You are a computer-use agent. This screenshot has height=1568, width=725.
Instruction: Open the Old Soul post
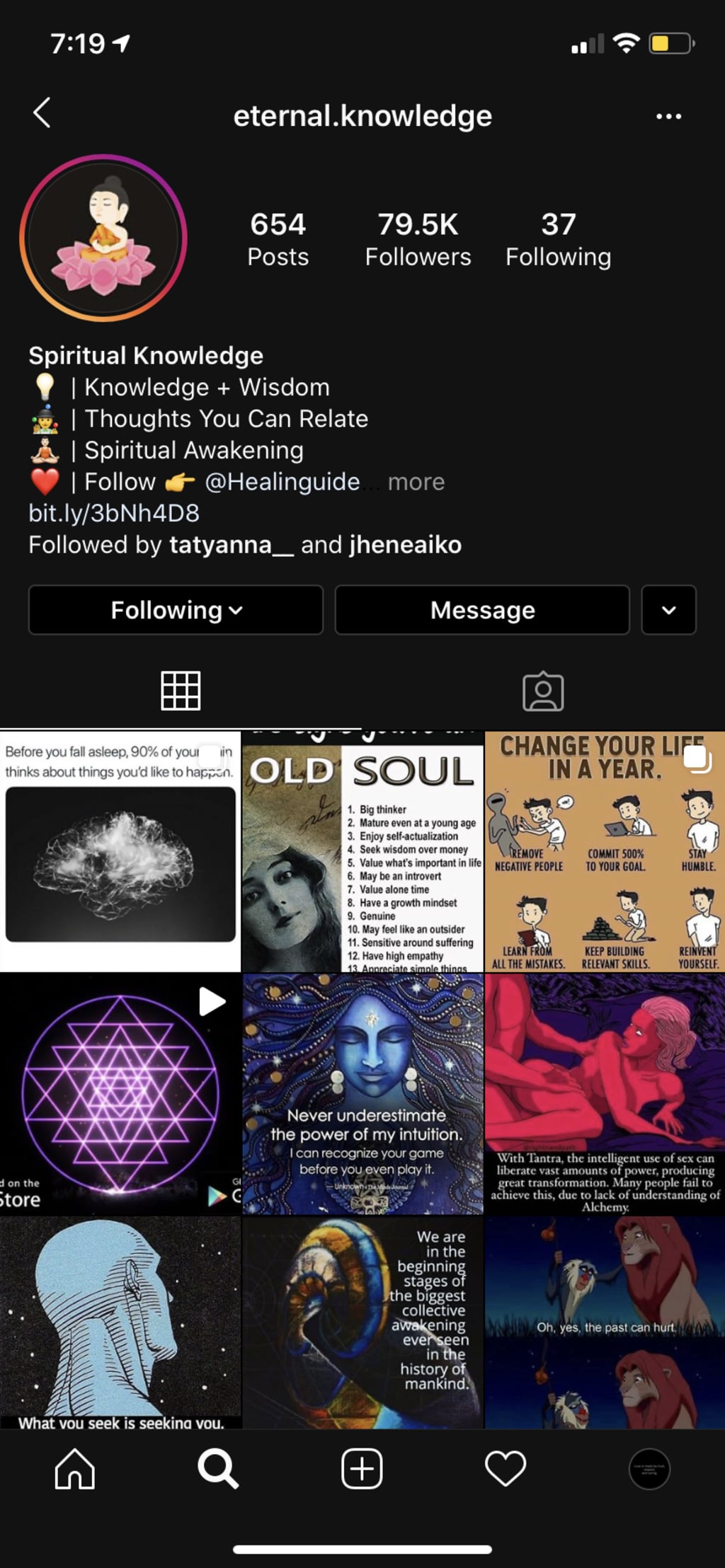(362, 852)
